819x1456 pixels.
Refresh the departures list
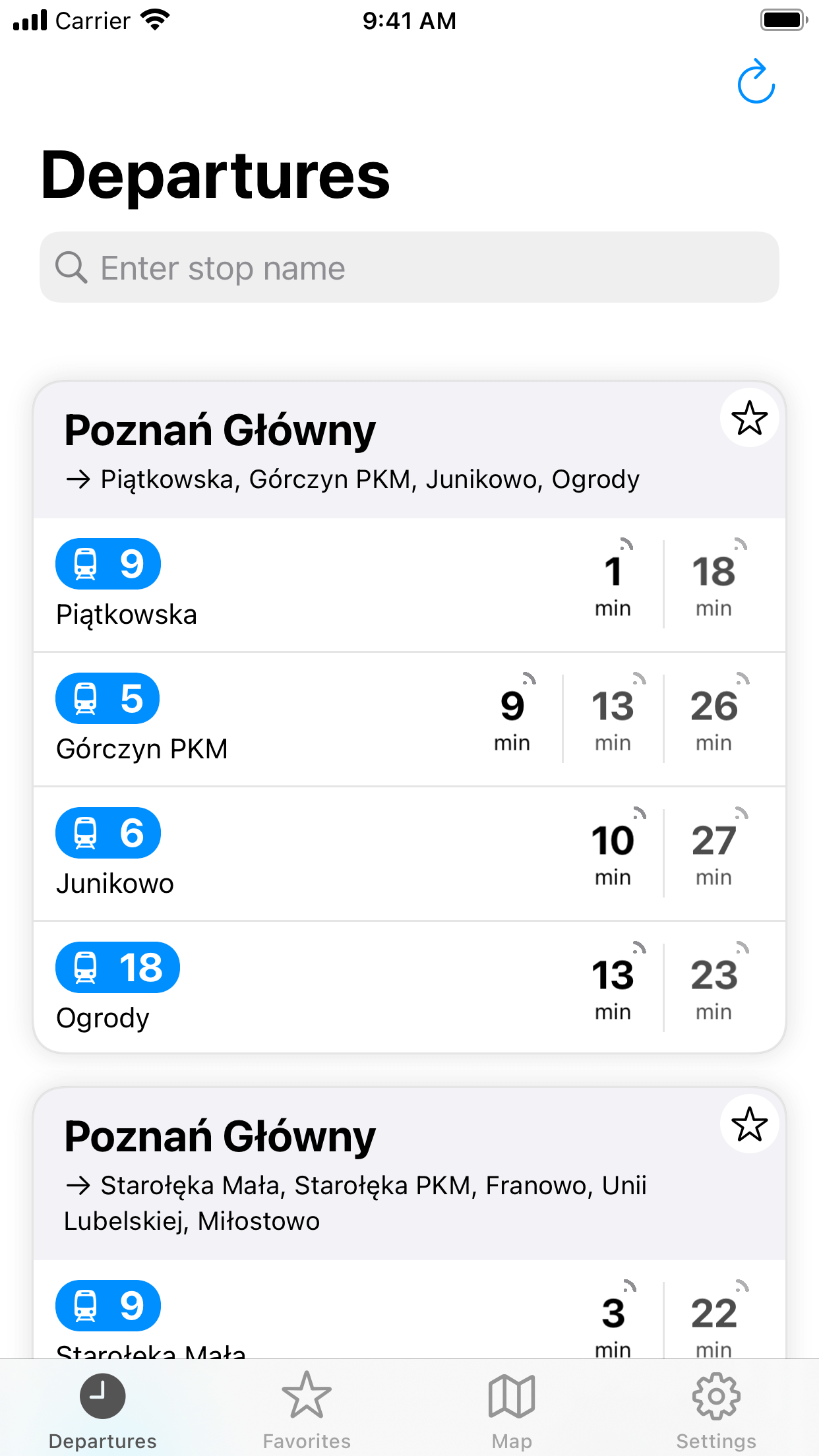tap(756, 82)
